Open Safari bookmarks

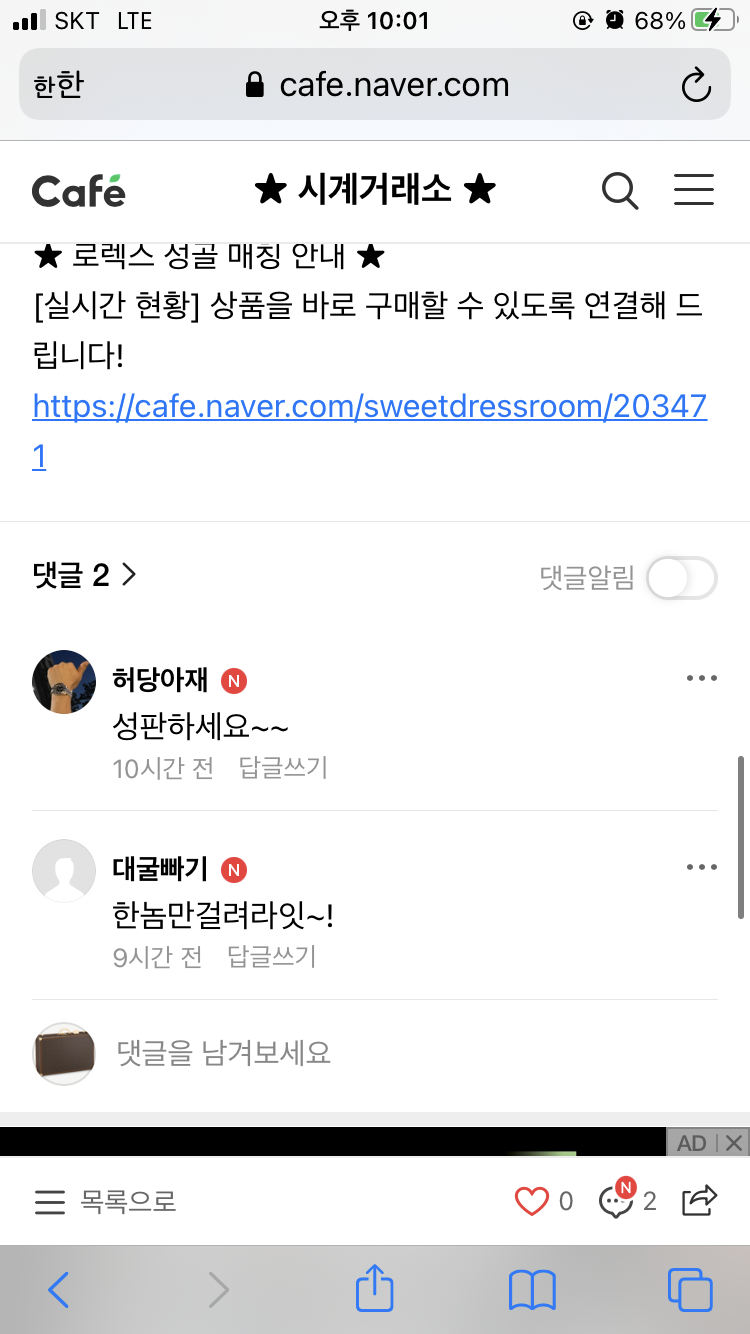click(x=532, y=1290)
